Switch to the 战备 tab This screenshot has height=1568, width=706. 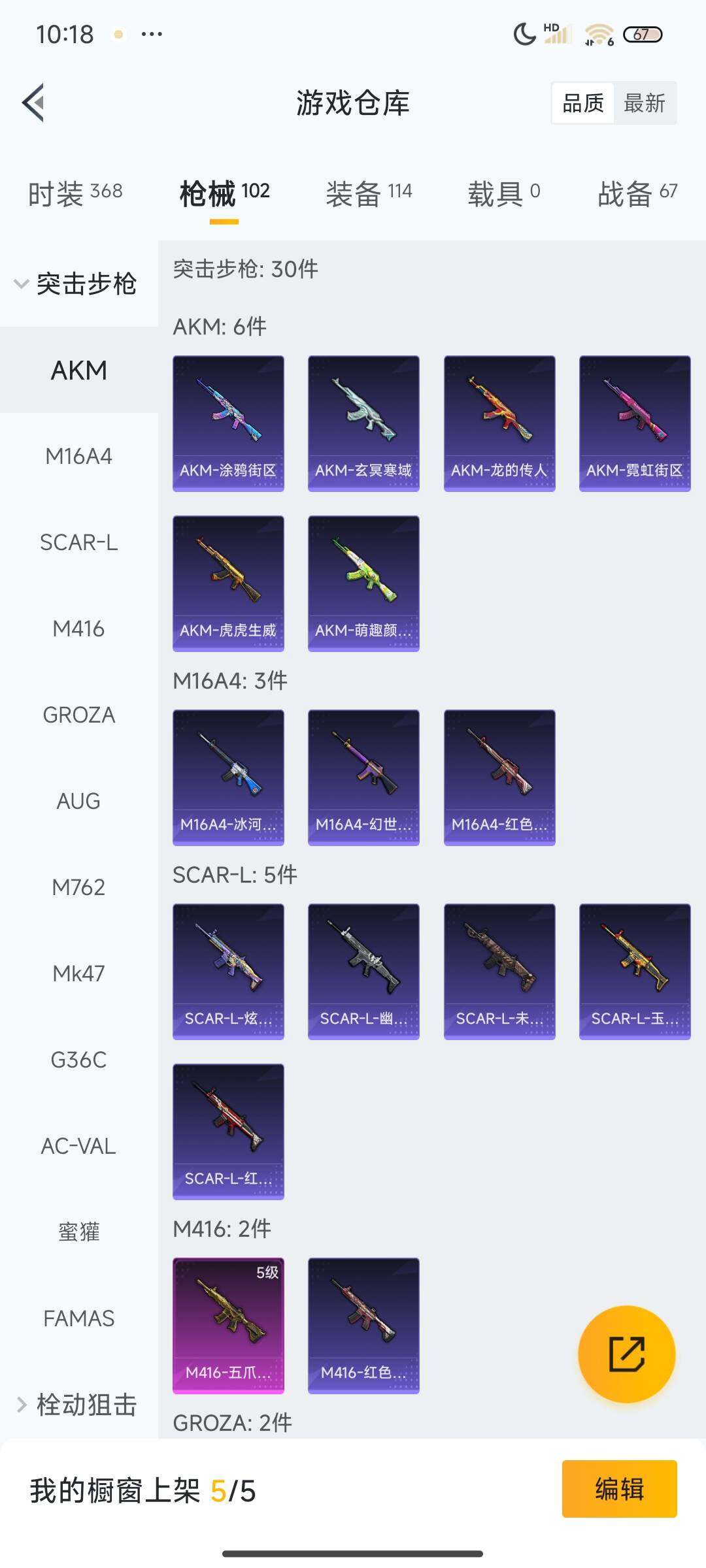637,193
